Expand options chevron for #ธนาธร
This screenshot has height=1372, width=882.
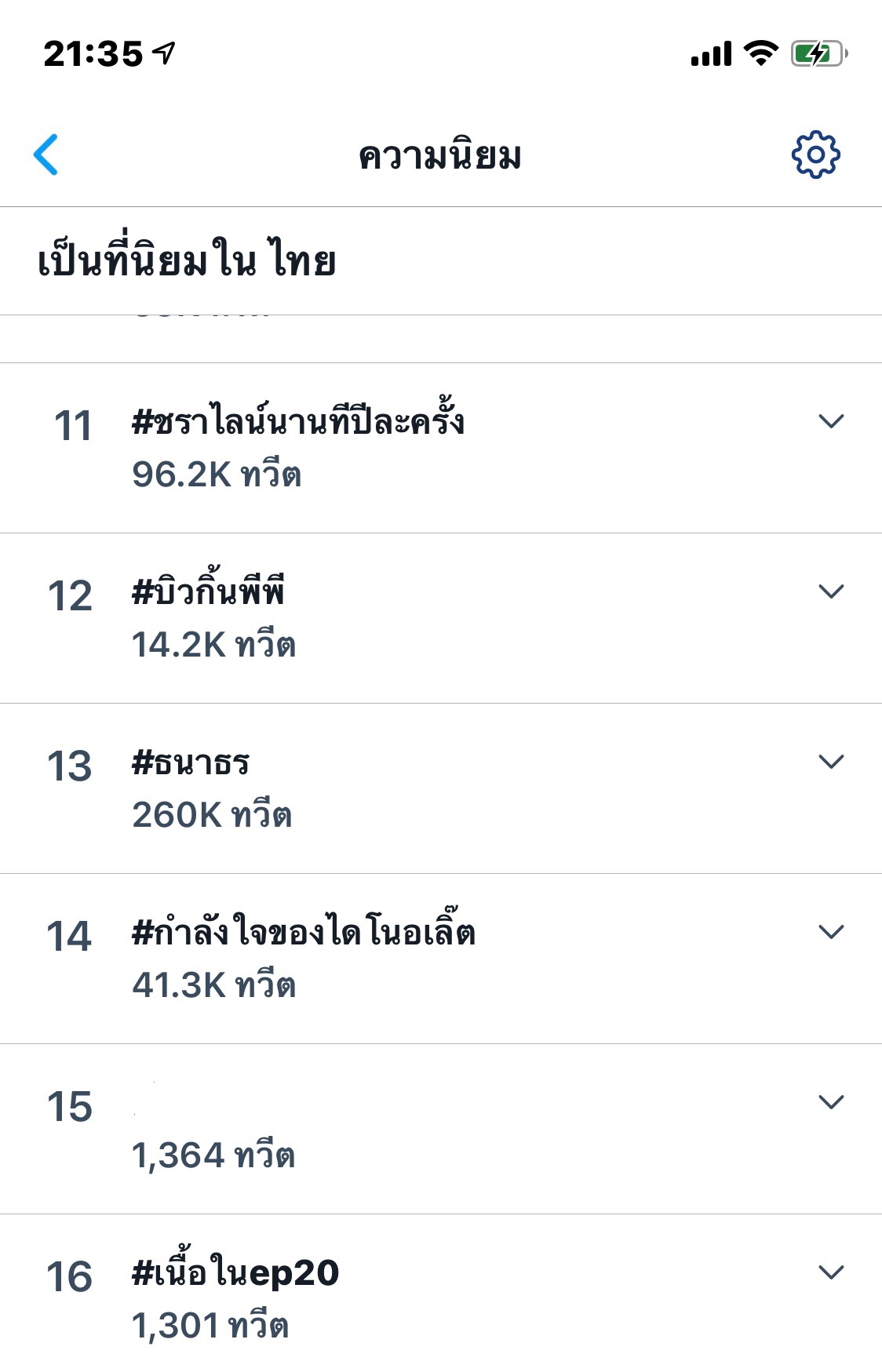[831, 762]
